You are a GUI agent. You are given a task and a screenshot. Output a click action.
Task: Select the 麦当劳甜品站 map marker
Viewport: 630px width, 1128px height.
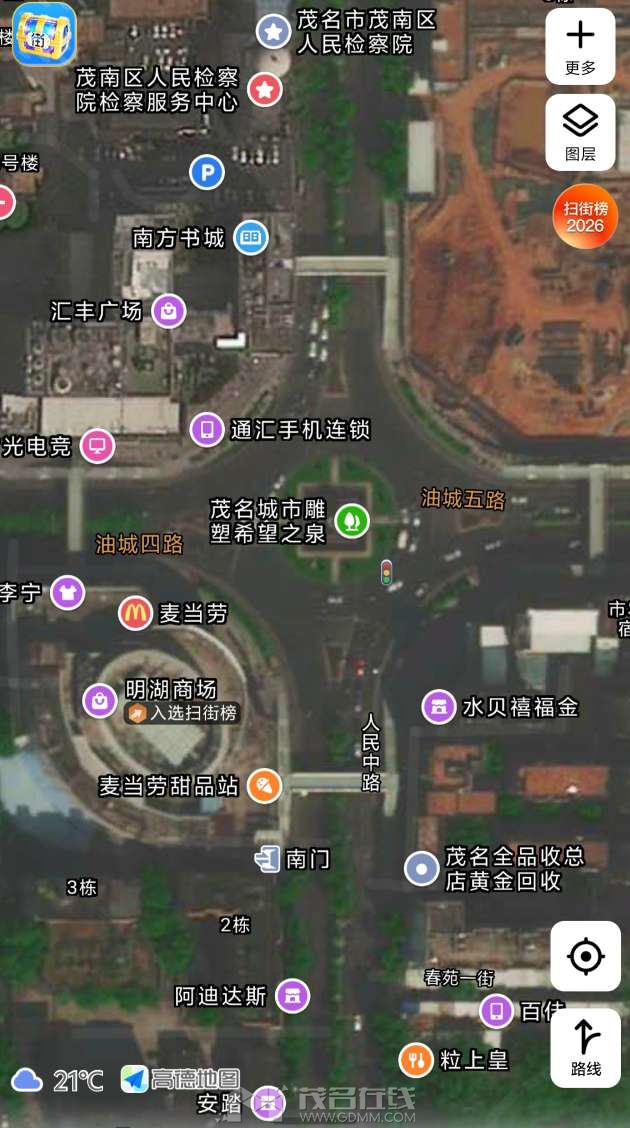(x=265, y=786)
